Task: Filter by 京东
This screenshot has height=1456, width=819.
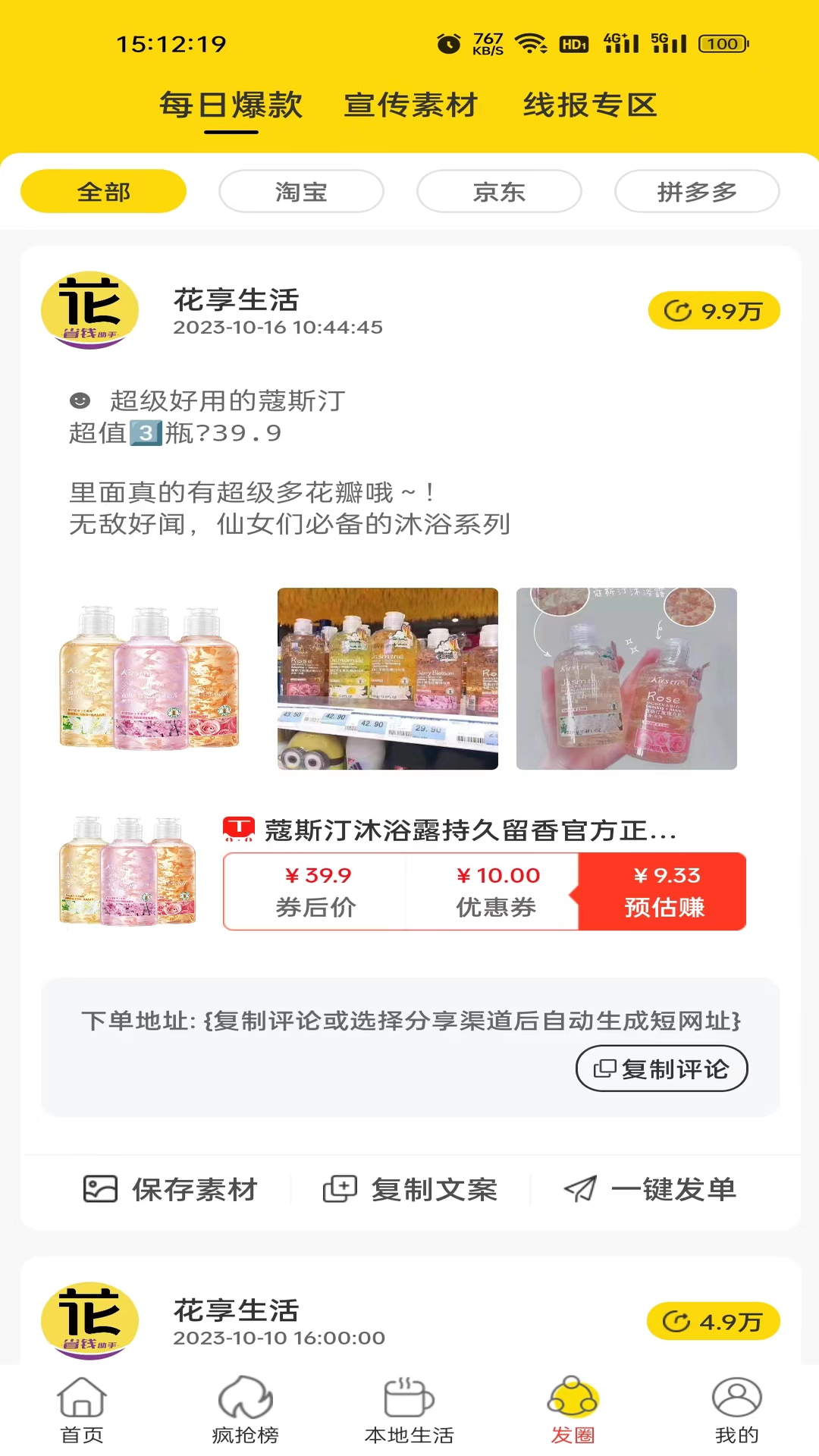Action: coord(499,191)
